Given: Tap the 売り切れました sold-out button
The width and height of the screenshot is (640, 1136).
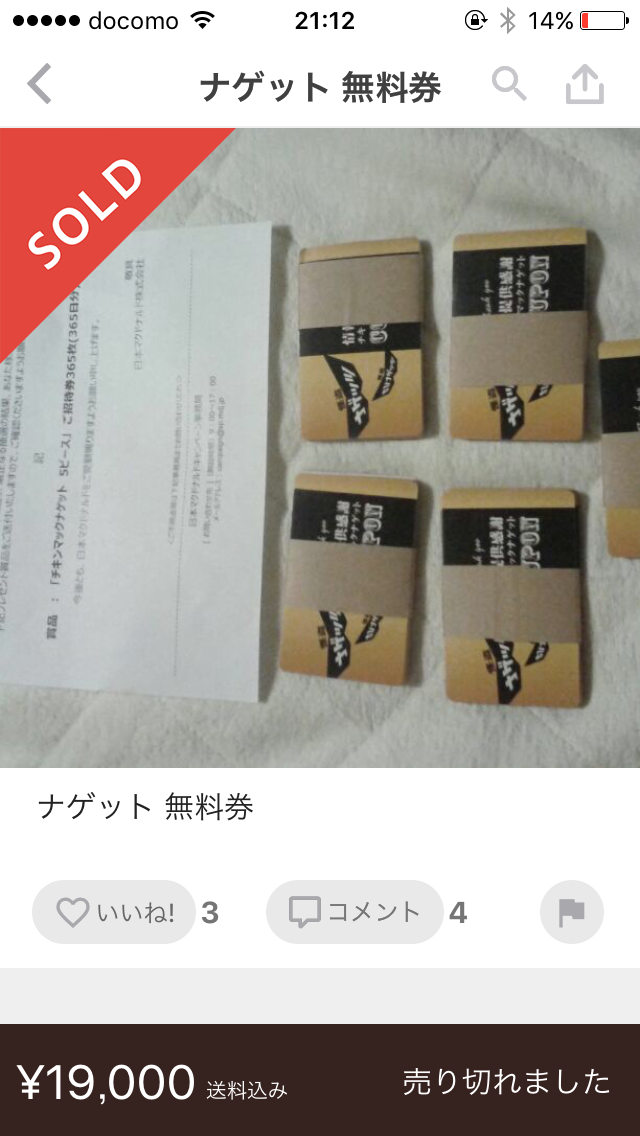Looking at the screenshot, I should 506,1081.
